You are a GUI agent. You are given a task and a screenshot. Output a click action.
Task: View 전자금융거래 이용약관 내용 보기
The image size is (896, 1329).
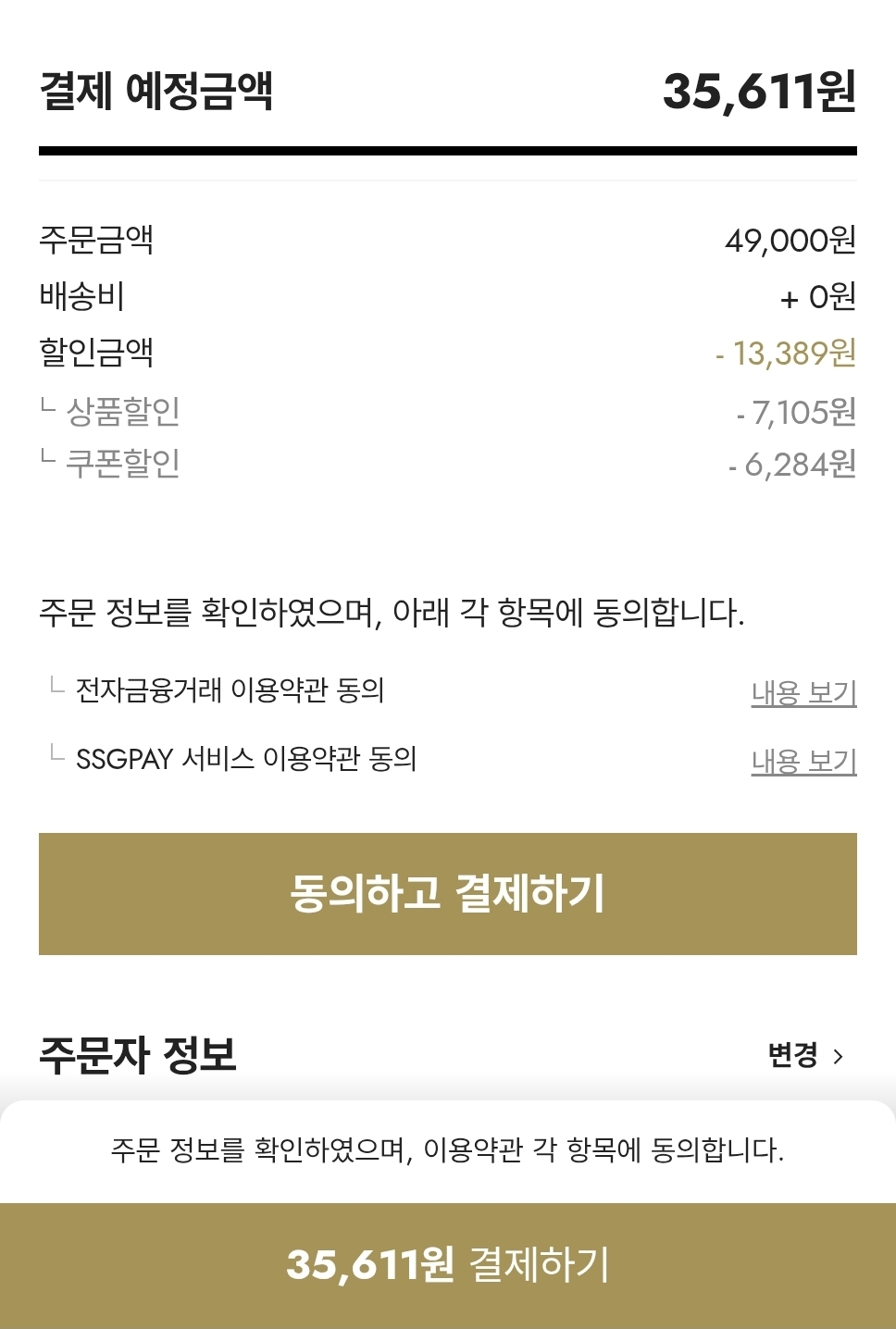coord(803,692)
